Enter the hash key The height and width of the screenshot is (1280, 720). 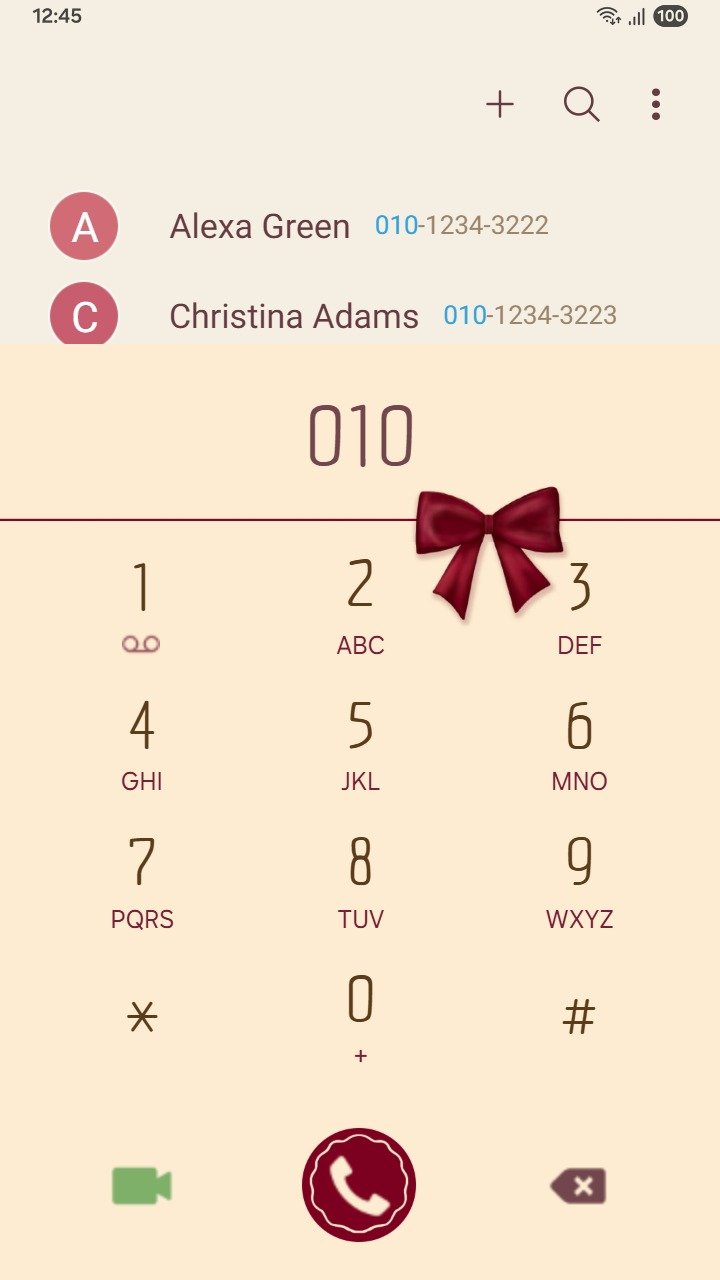579,1018
